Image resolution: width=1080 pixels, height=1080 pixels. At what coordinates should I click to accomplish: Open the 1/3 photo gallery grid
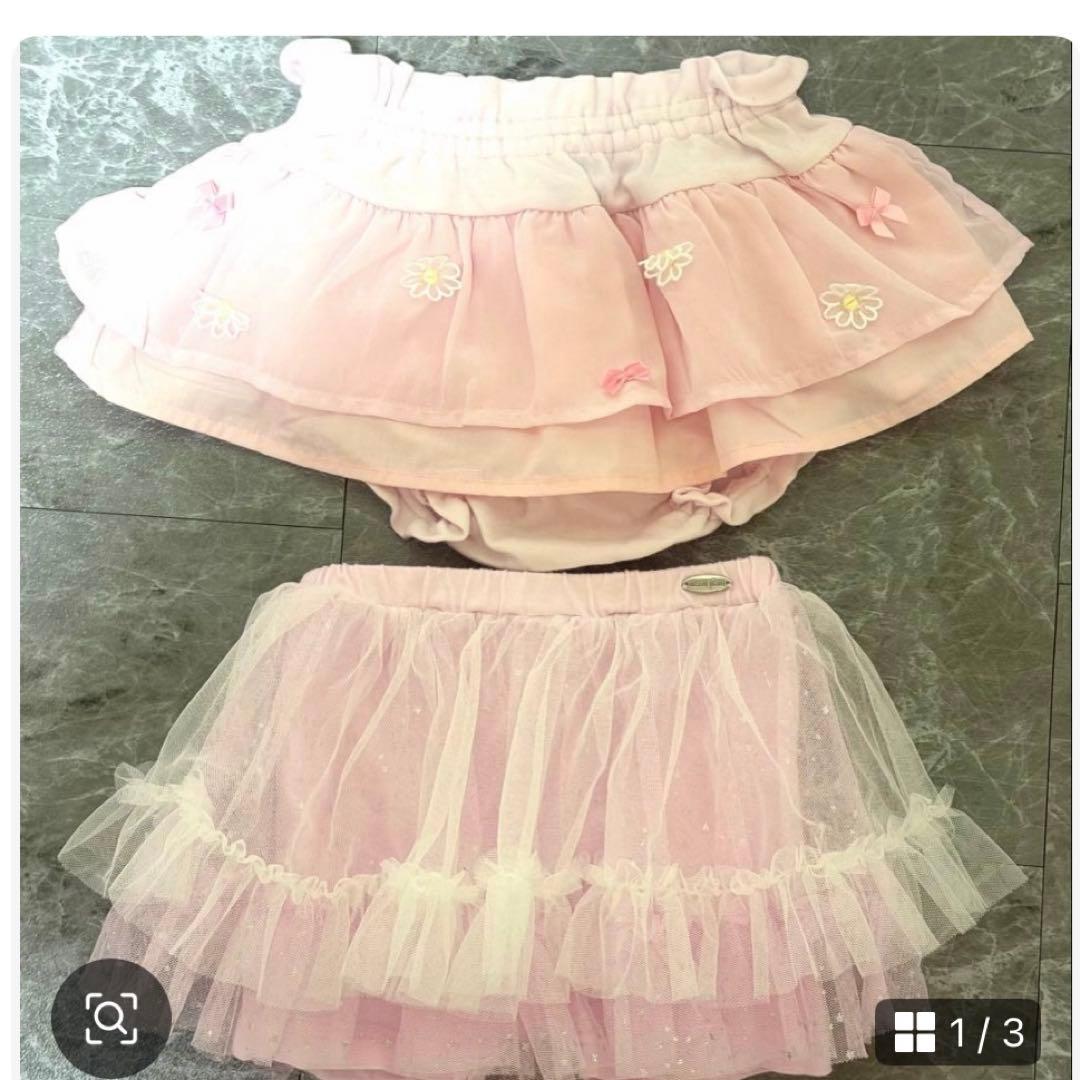click(958, 1032)
